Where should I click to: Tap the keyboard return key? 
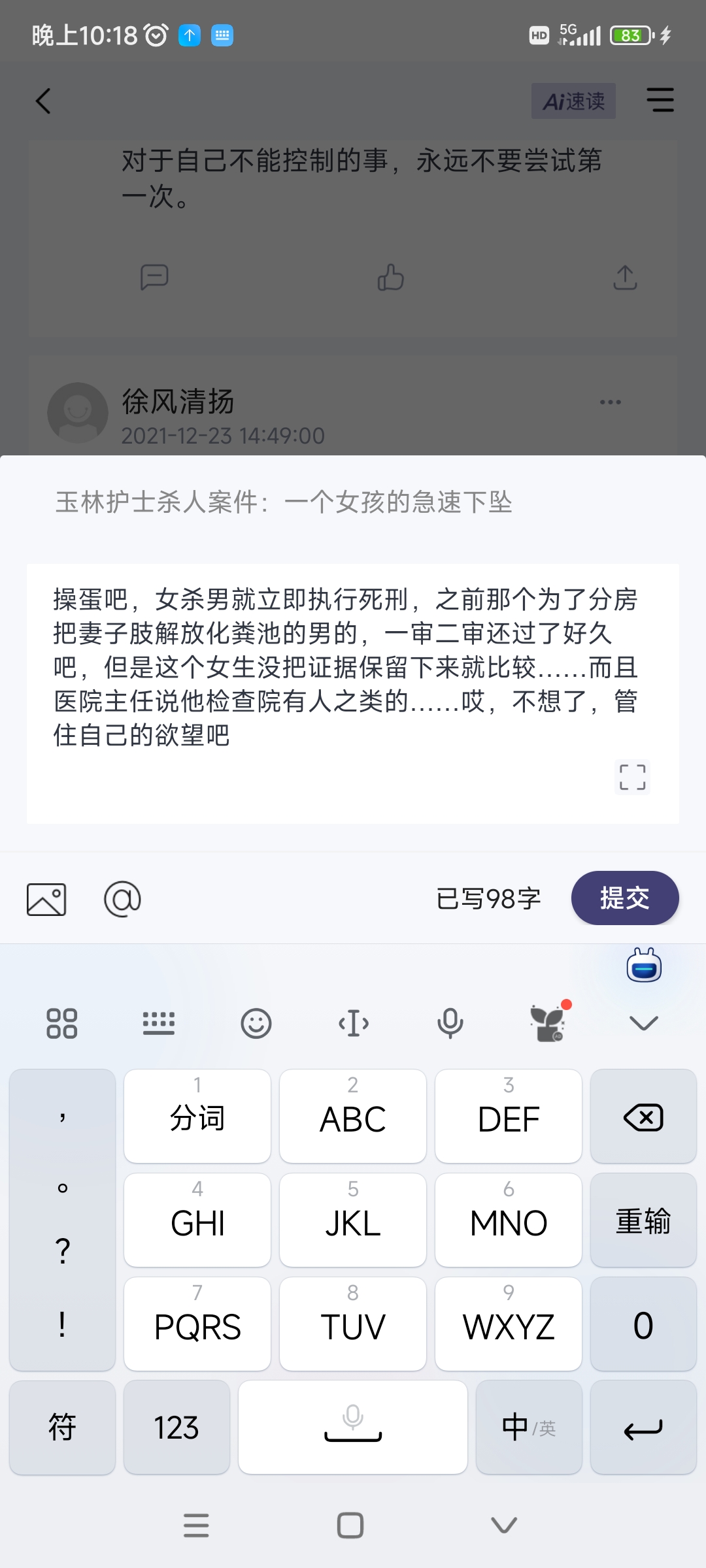pyautogui.click(x=643, y=1428)
